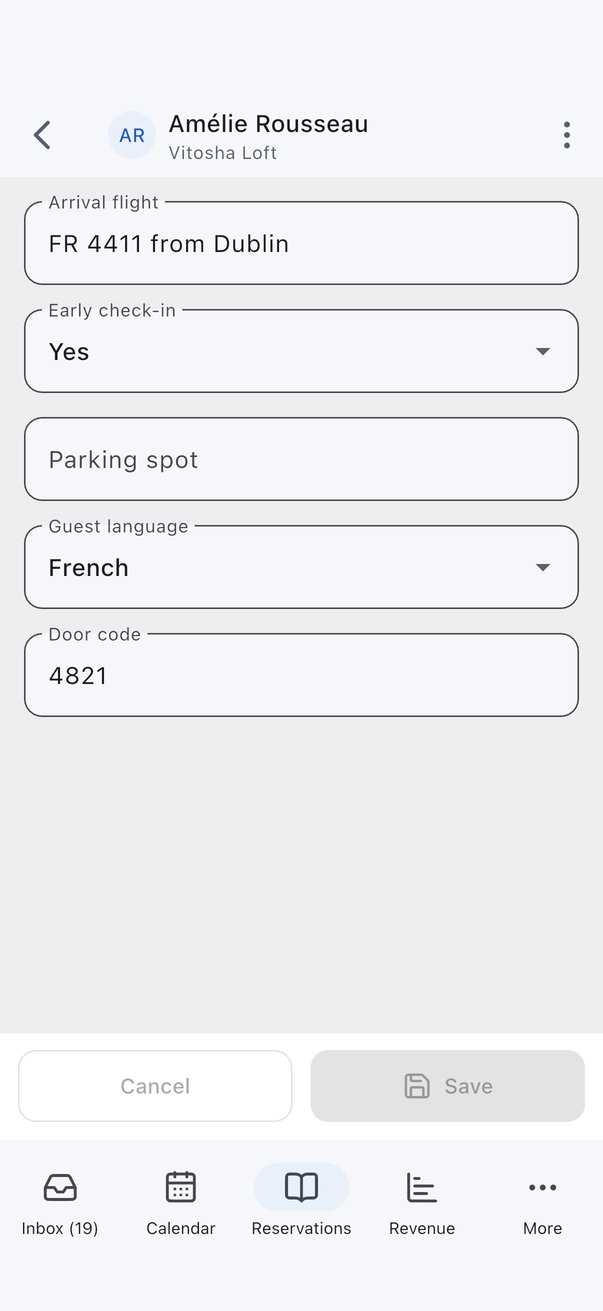This screenshot has height=1311, width=603.
Task: Open the three-dot overflow menu
Action: point(566,135)
